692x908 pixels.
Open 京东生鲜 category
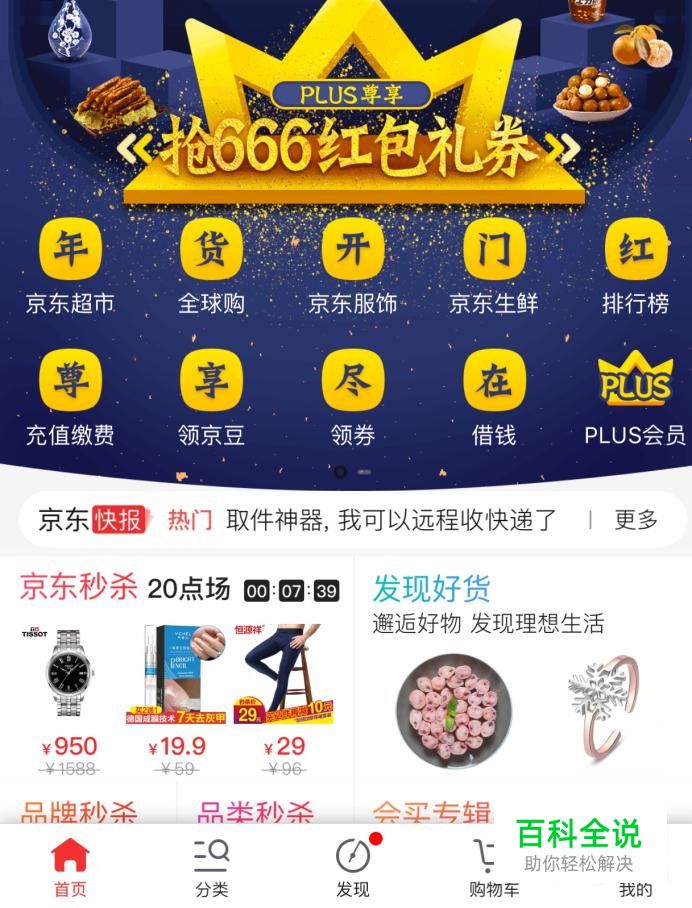(x=493, y=264)
